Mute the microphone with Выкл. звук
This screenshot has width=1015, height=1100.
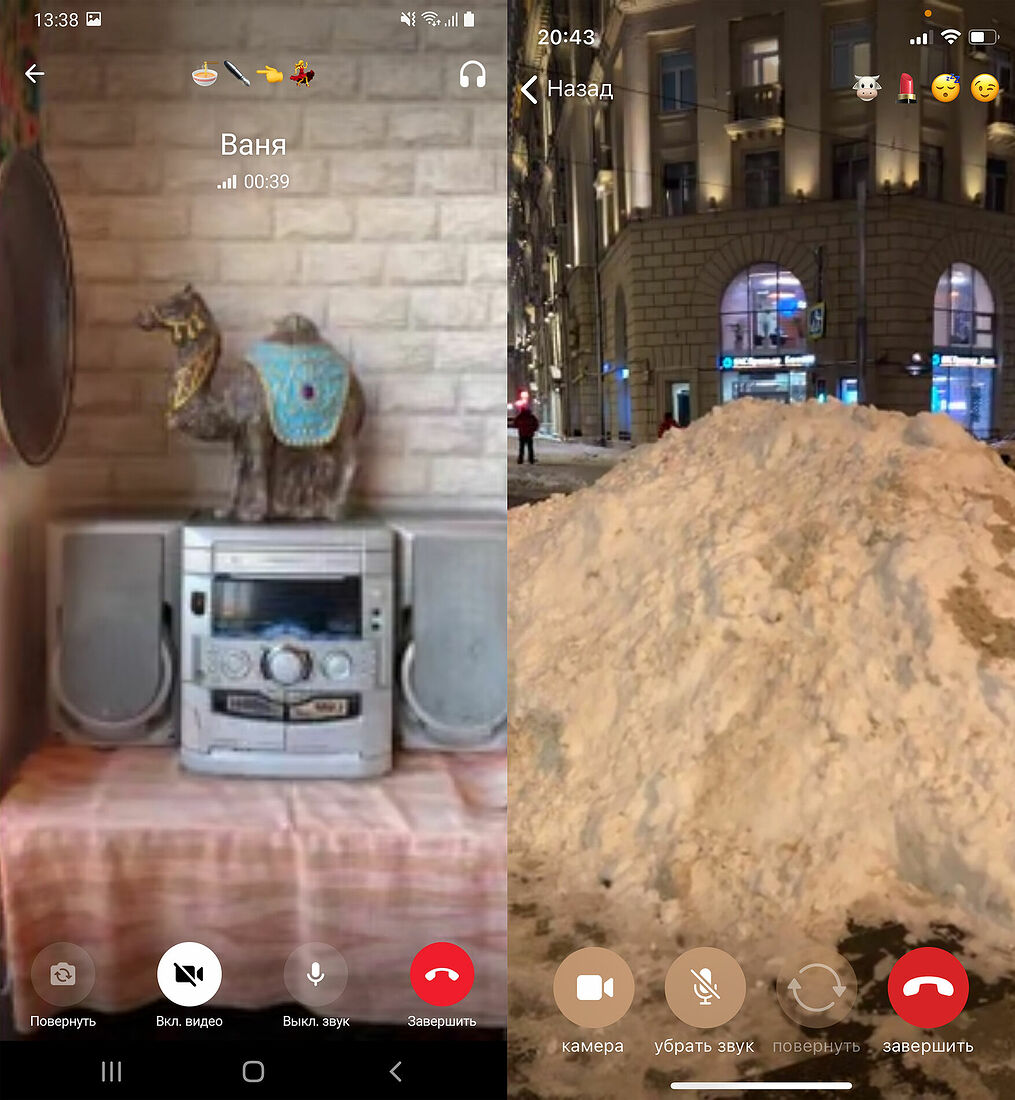316,974
